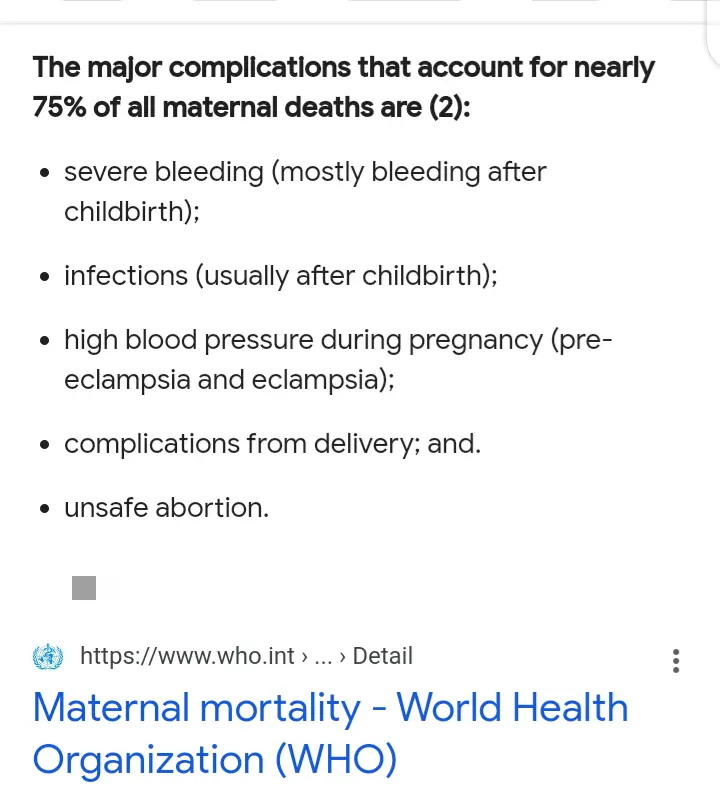Tap the bullet beside complications from delivery

click(x=45, y=444)
